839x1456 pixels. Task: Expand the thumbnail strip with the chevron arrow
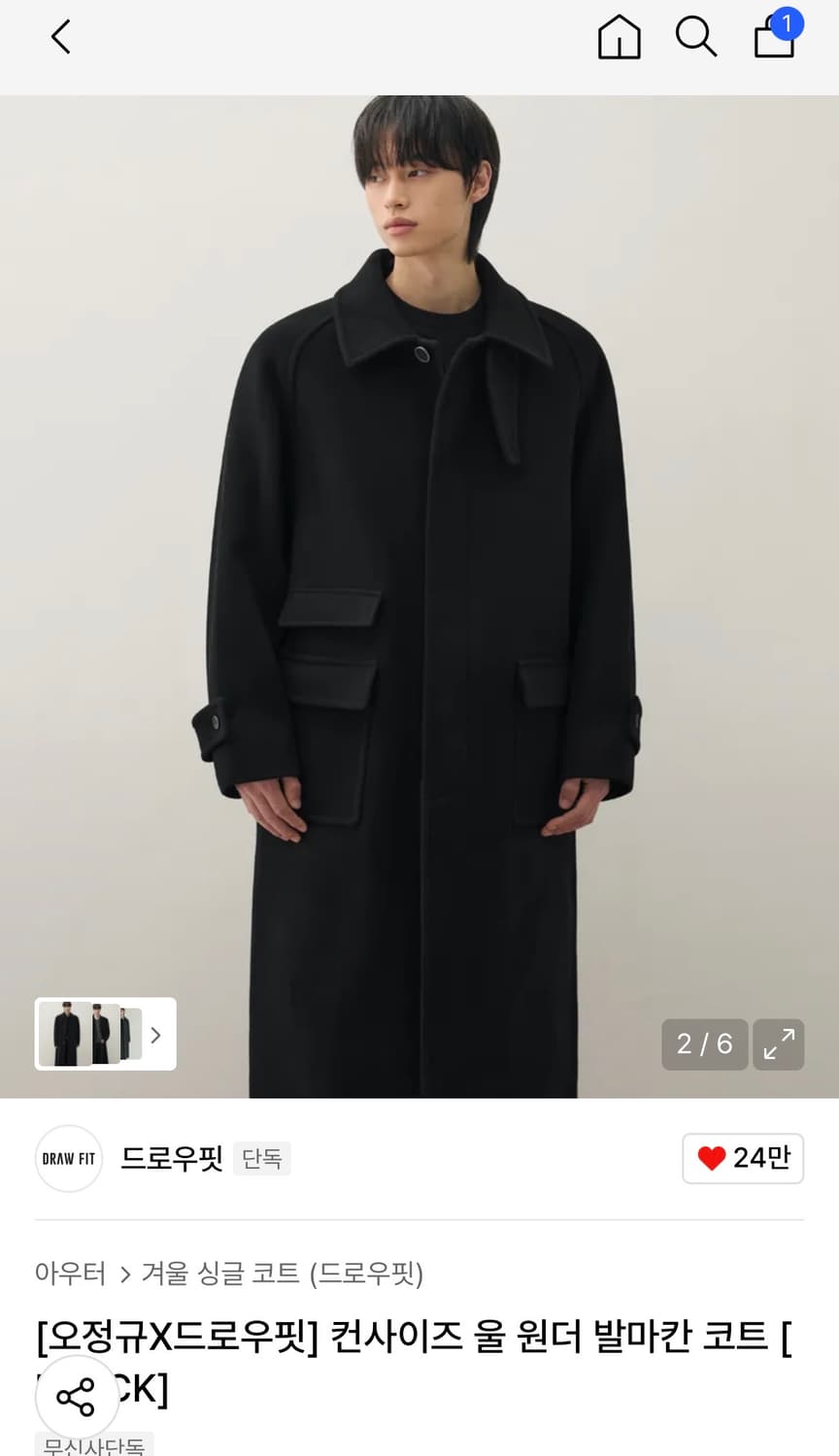pyautogui.click(x=156, y=1035)
